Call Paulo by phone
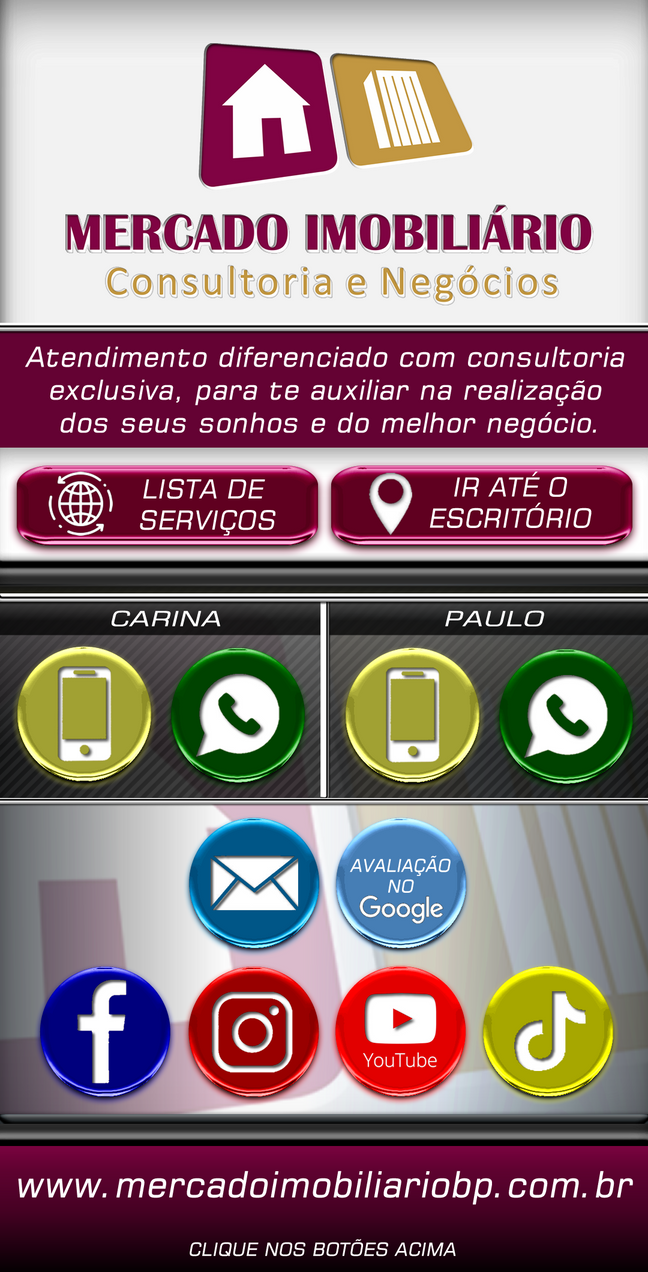The width and height of the screenshot is (648, 1272). [412, 713]
